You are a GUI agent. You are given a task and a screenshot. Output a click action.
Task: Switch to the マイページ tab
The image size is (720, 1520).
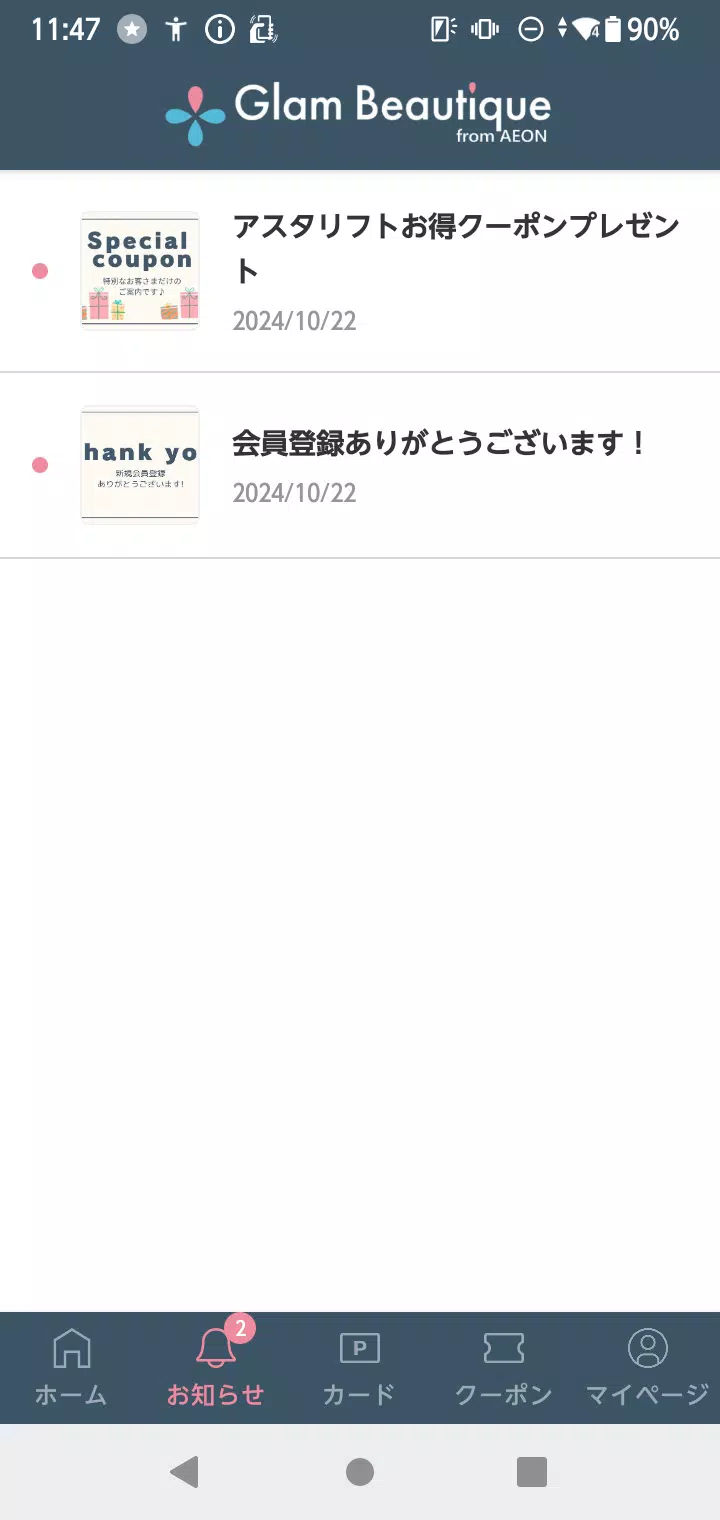click(x=647, y=1367)
